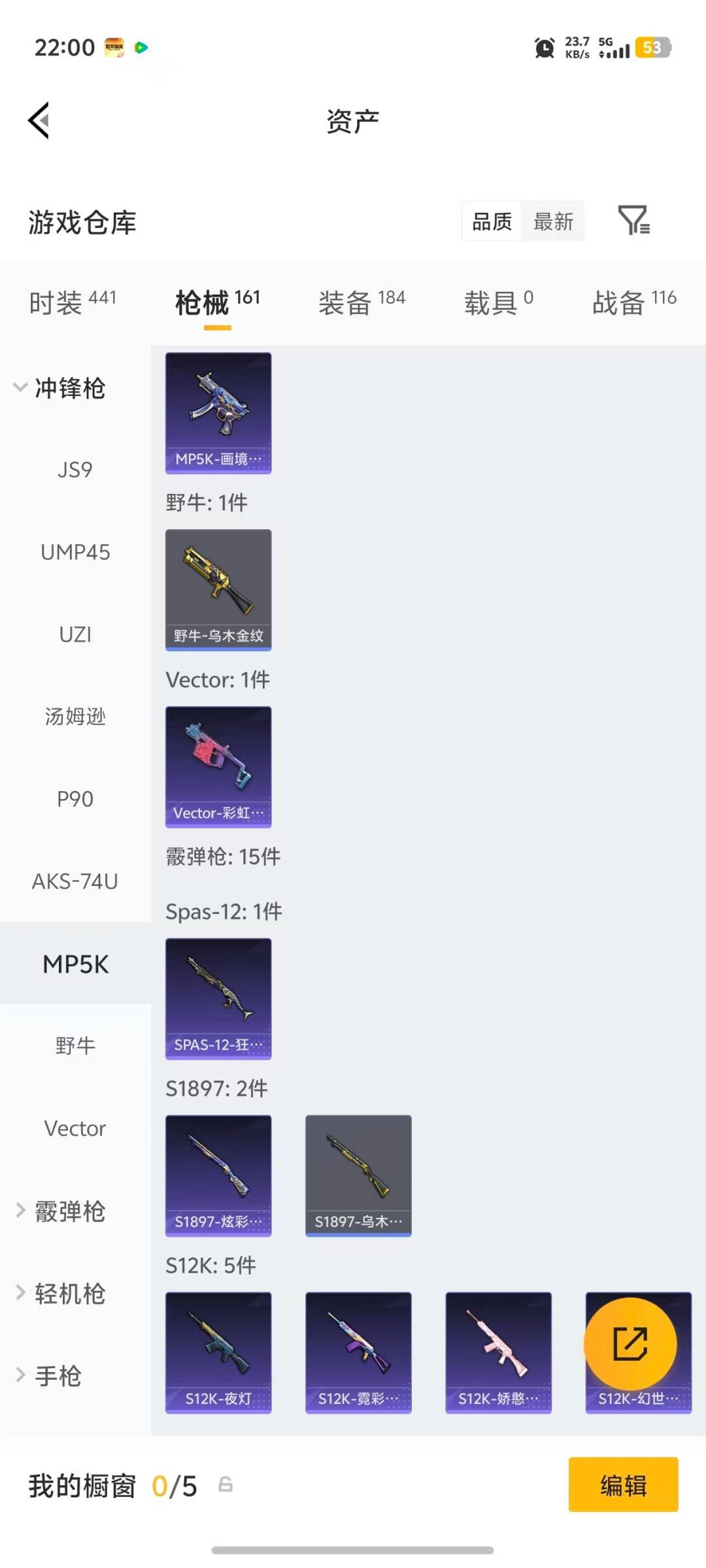
Task: Click the lock icon beside 我的橱窗
Action: click(x=226, y=1484)
